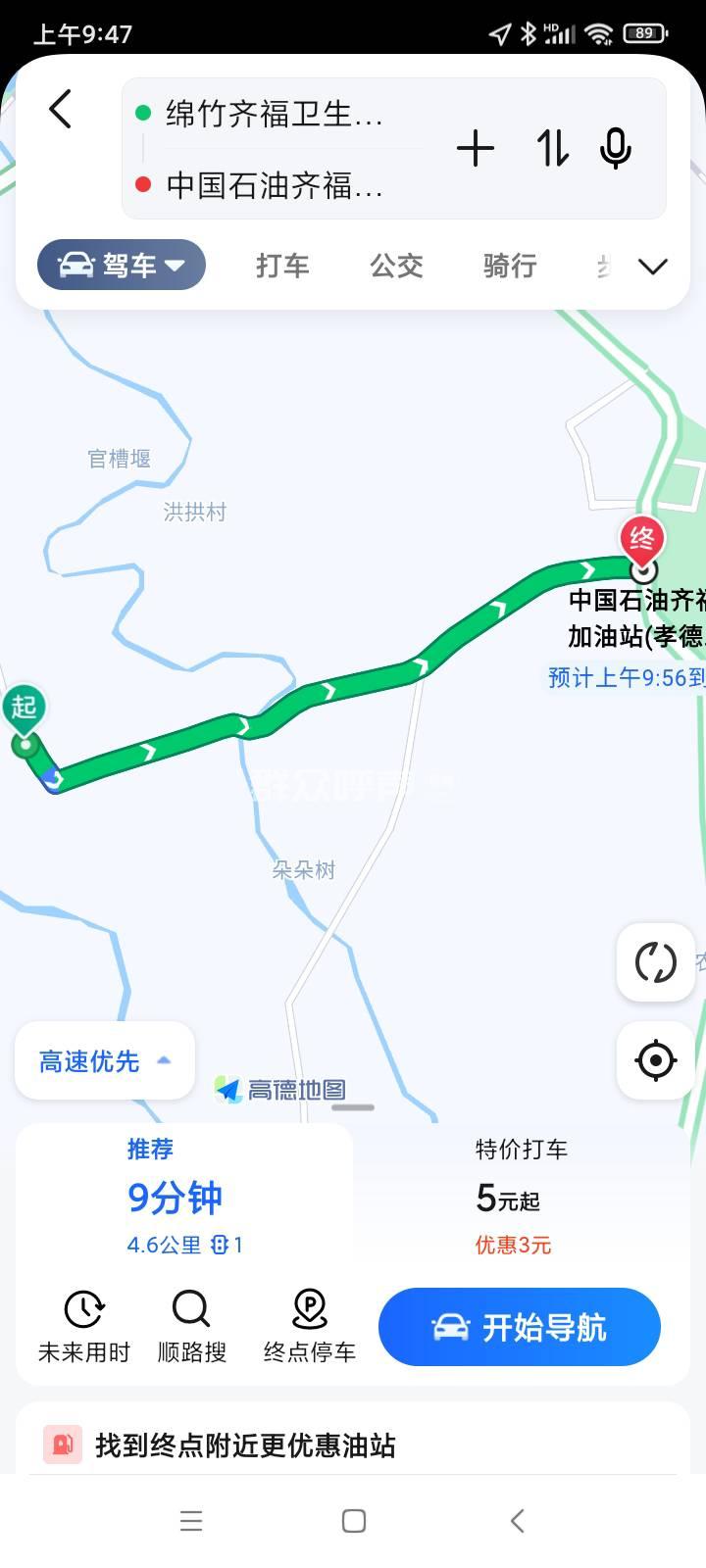Screen dimensions: 706x1568
Task: Swap start and destination
Action: tap(552, 149)
